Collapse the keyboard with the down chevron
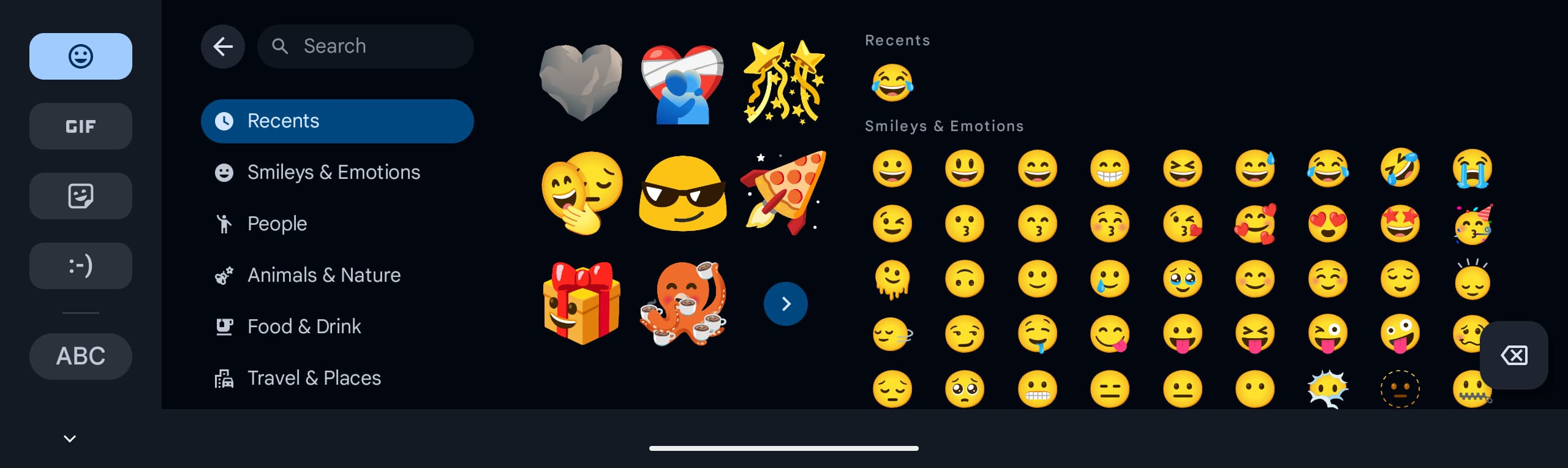Screen dimensions: 1568x468 pos(70,439)
